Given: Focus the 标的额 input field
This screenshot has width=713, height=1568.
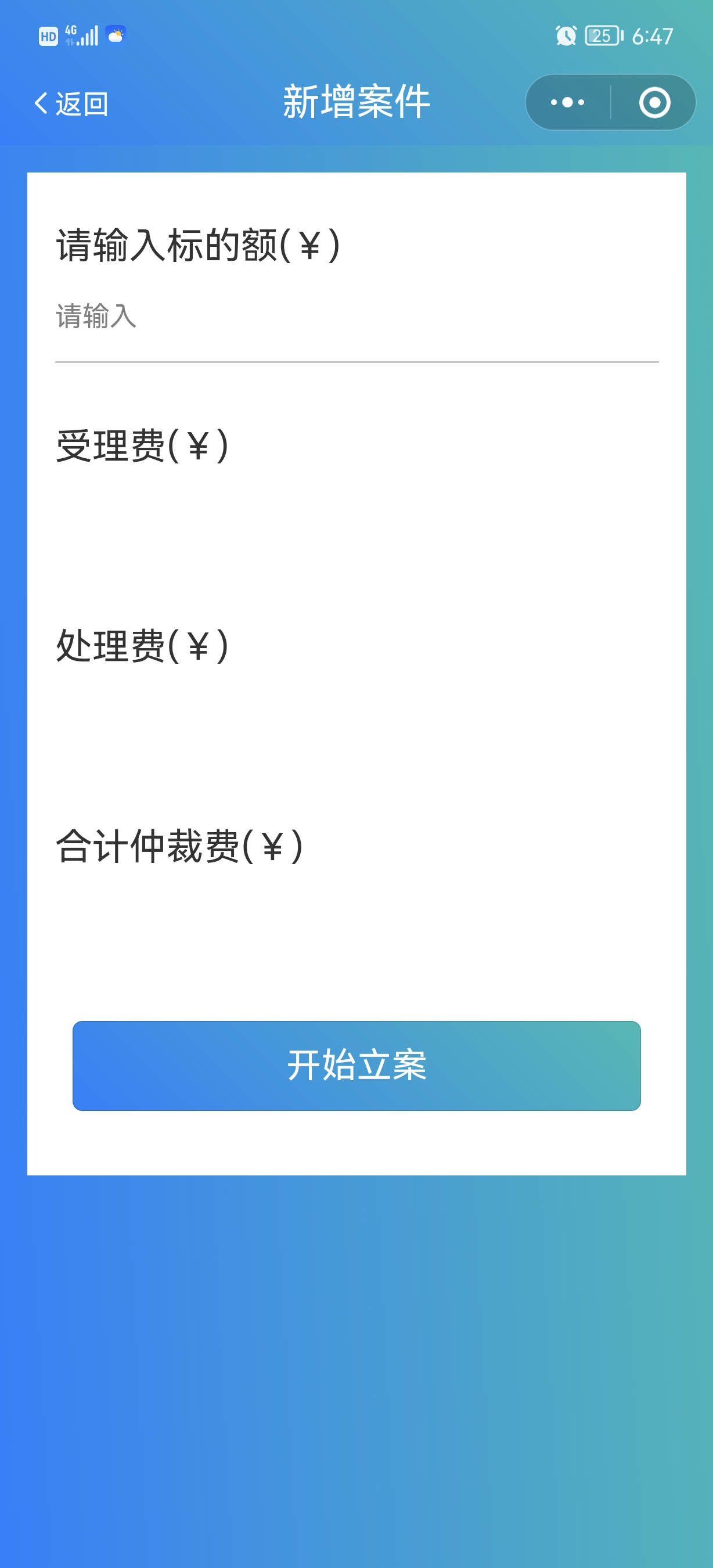Looking at the screenshot, I should tap(356, 318).
